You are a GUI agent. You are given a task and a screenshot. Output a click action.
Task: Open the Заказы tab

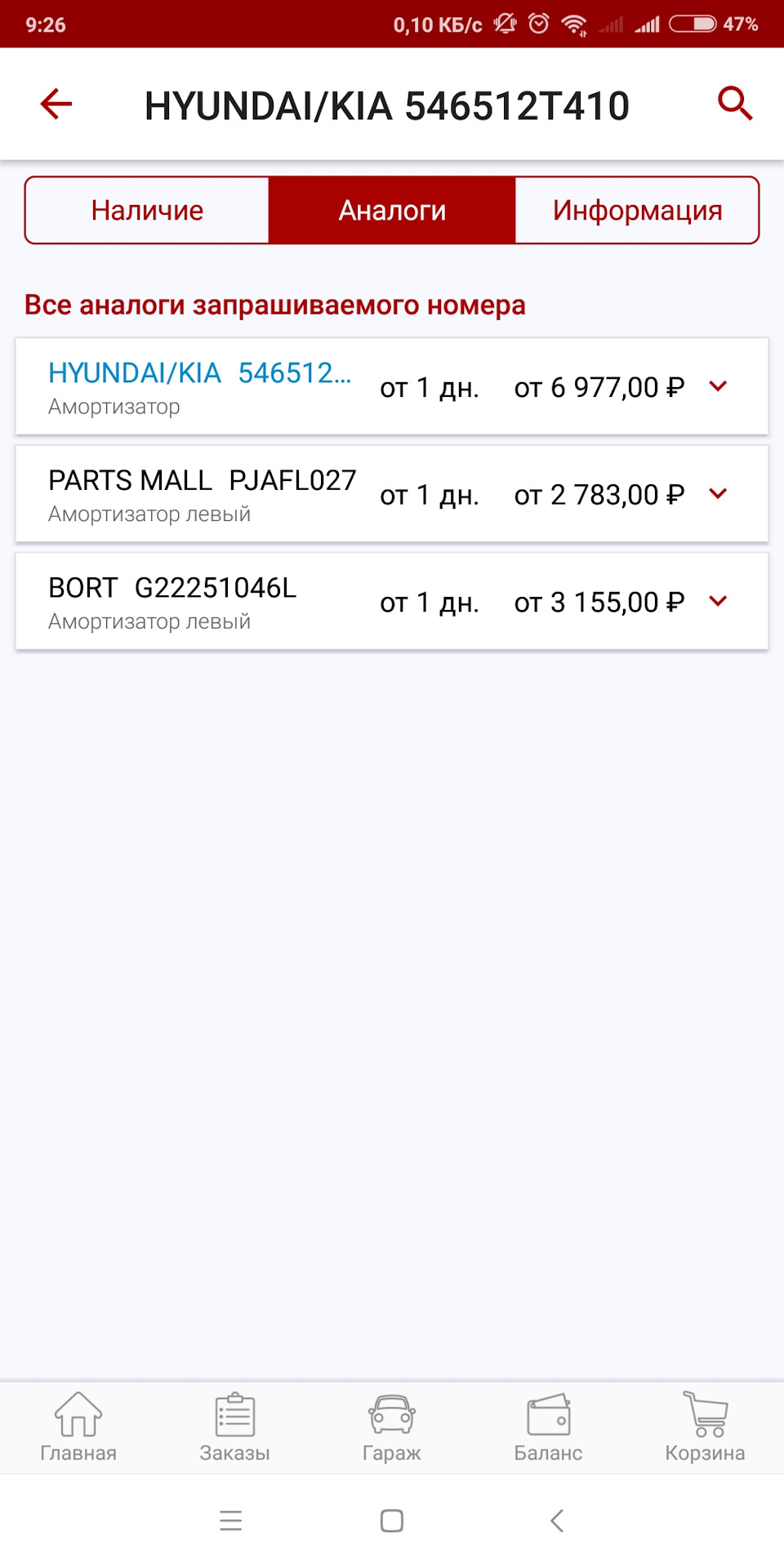pos(235,1428)
